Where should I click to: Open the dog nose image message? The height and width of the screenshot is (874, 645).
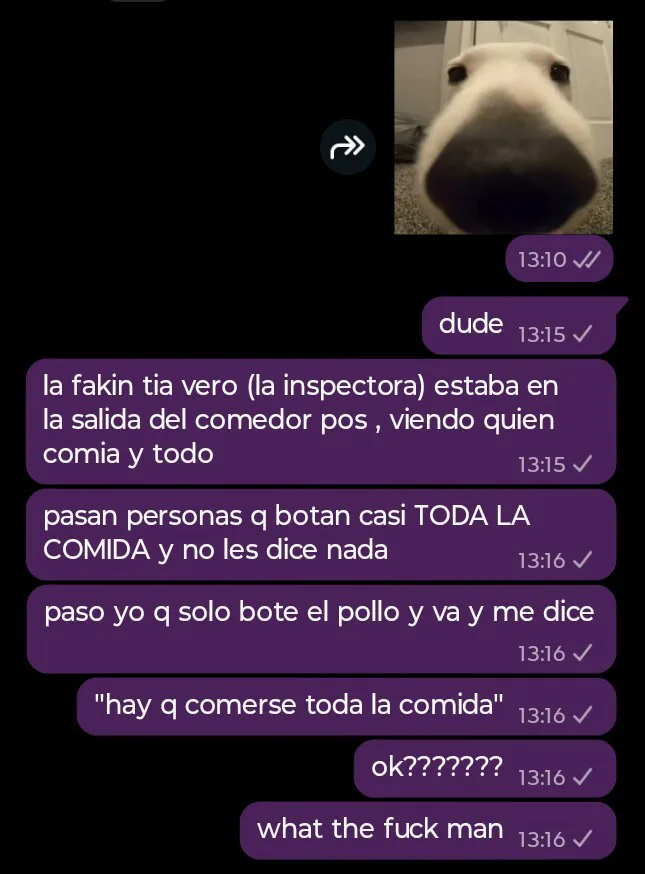tap(502, 128)
